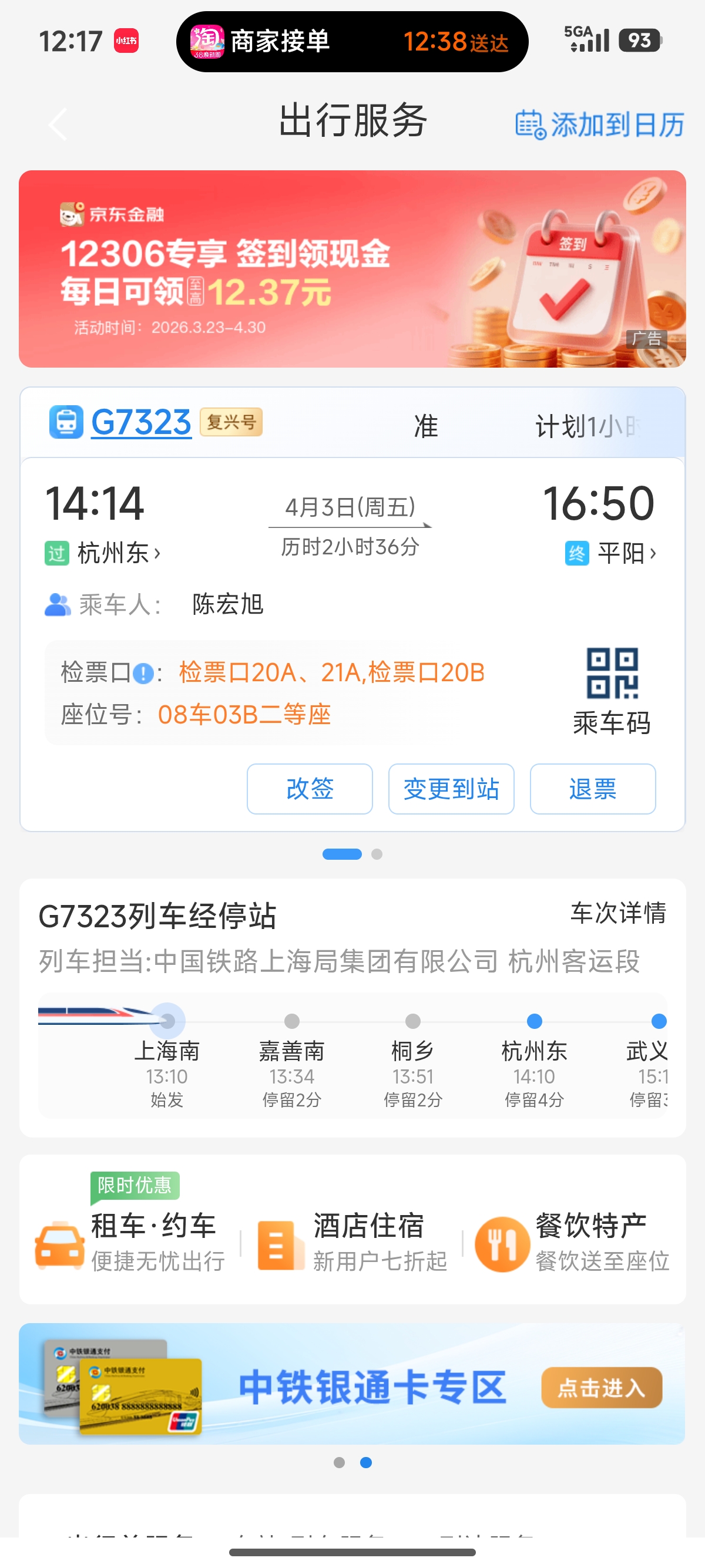
Task: Tap 退票 to refund the ticket
Action: (593, 789)
